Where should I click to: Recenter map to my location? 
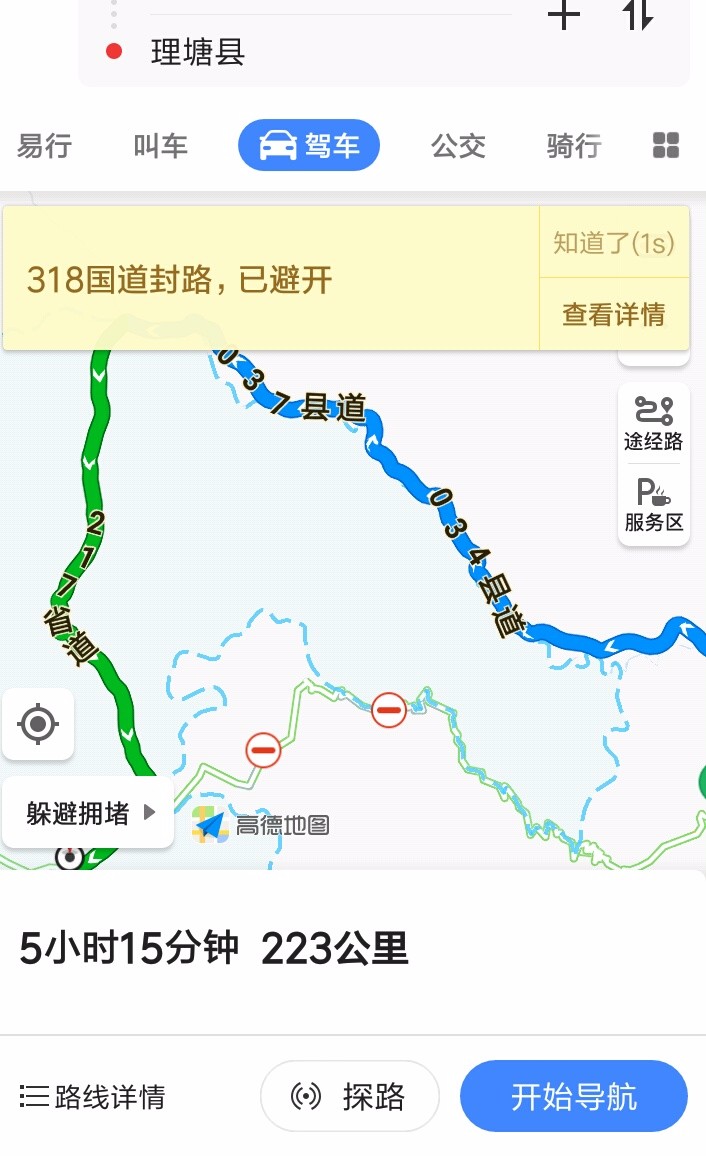[x=38, y=723]
